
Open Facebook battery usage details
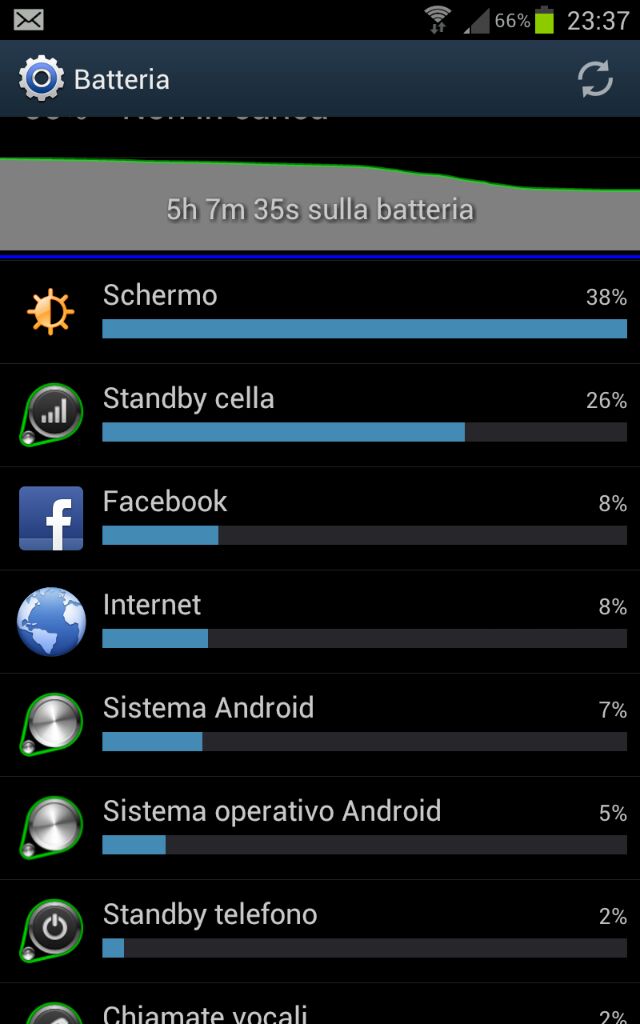(x=320, y=518)
